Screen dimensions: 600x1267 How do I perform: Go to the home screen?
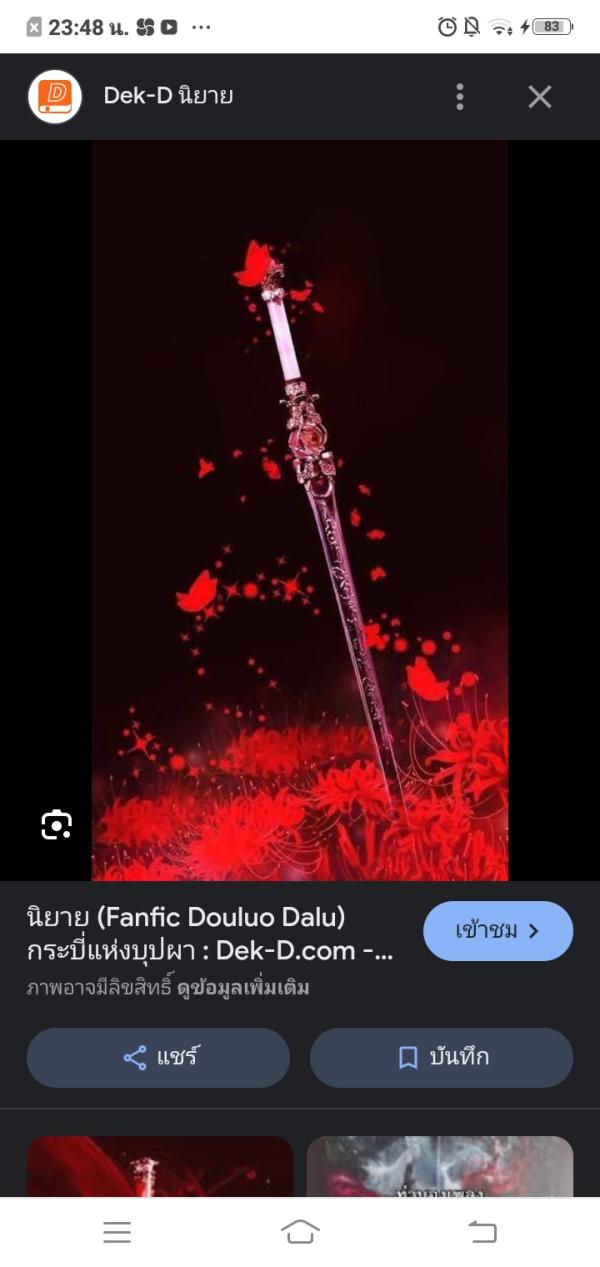pyautogui.click(x=300, y=1232)
